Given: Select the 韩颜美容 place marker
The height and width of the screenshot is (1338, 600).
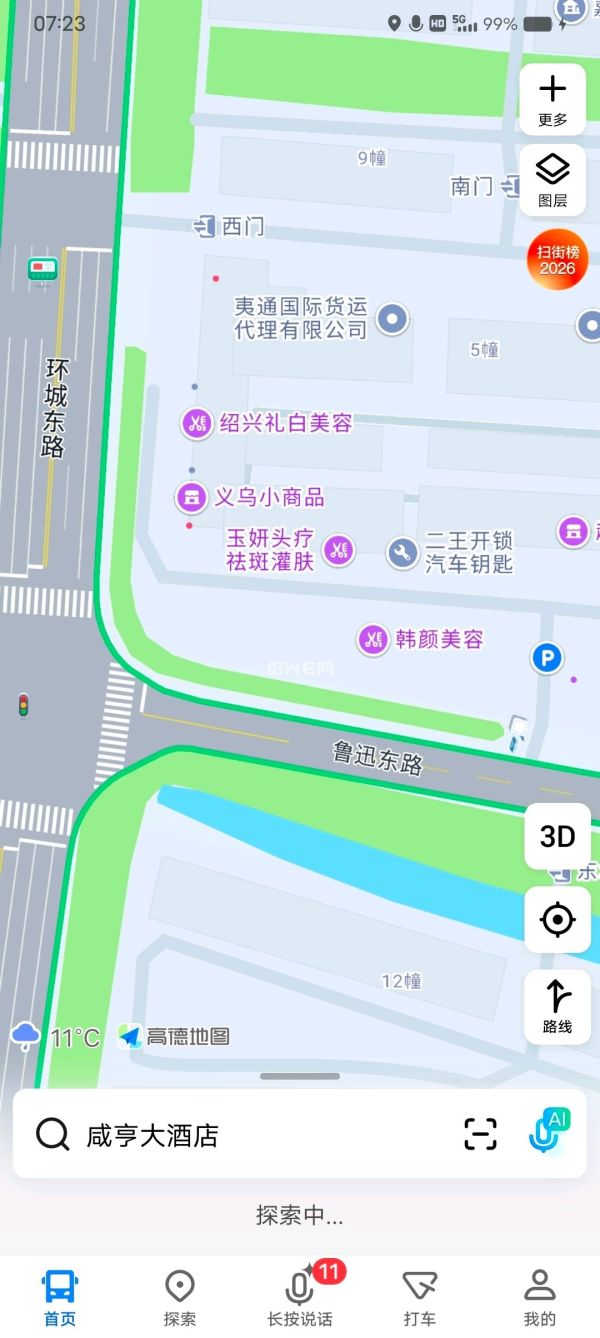Looking at the screenshot, I should (374, 639).
